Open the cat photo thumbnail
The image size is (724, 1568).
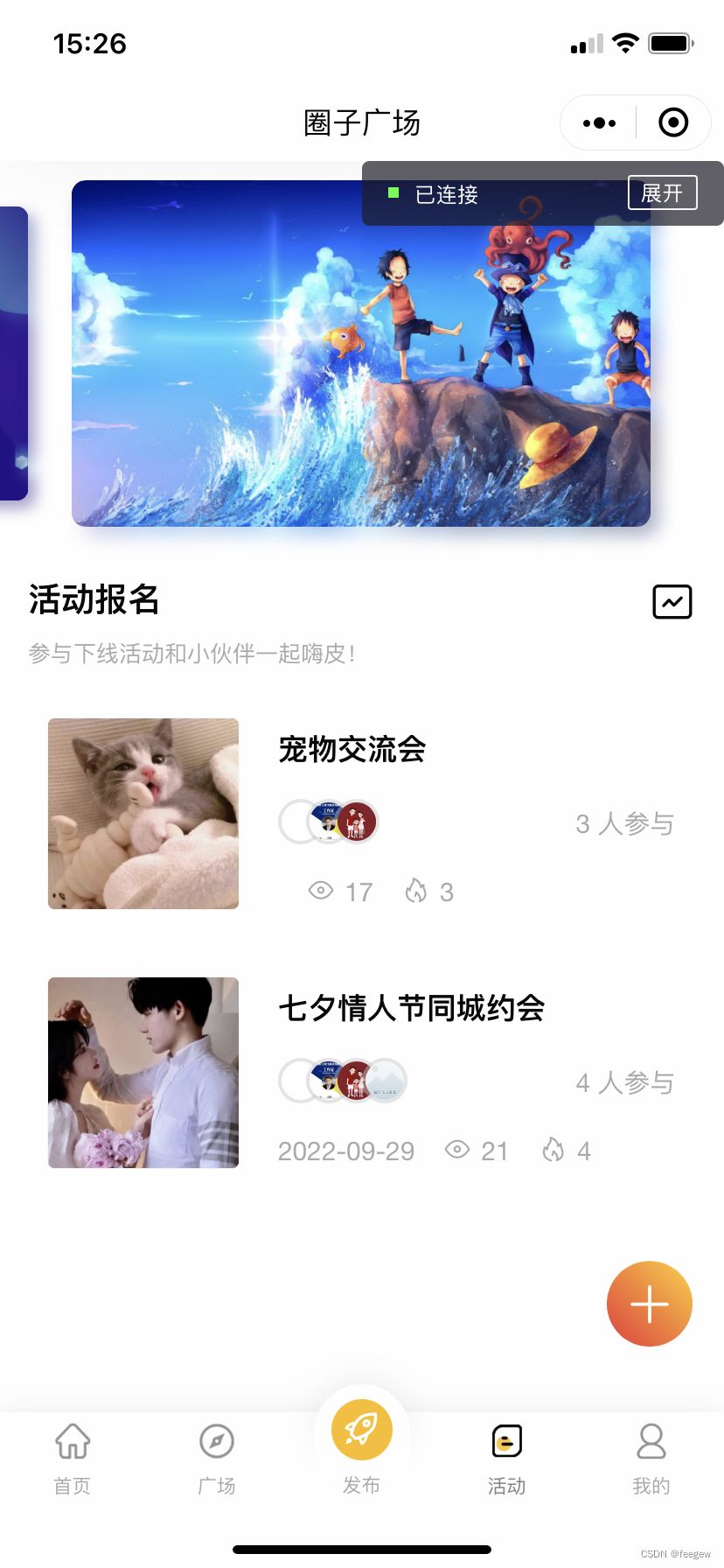(143, 813)
